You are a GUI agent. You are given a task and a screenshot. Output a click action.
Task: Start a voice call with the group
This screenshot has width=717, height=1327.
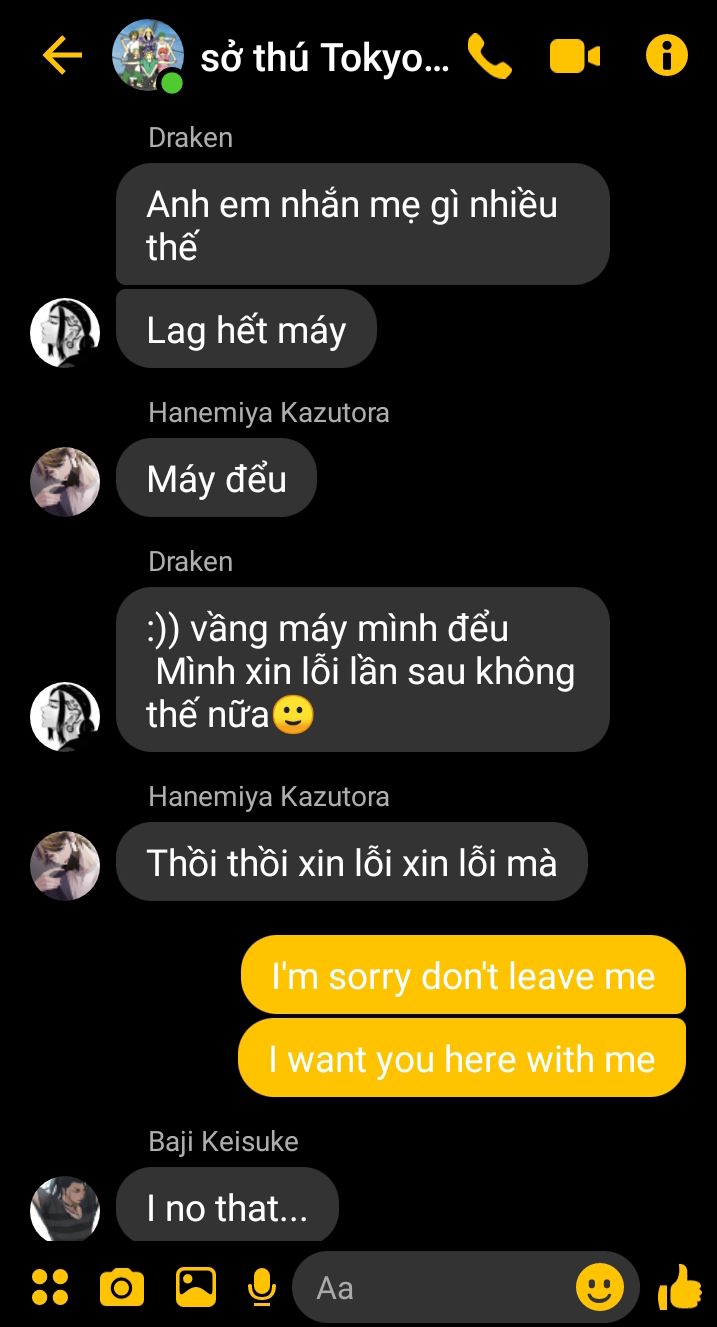point(489,57)
